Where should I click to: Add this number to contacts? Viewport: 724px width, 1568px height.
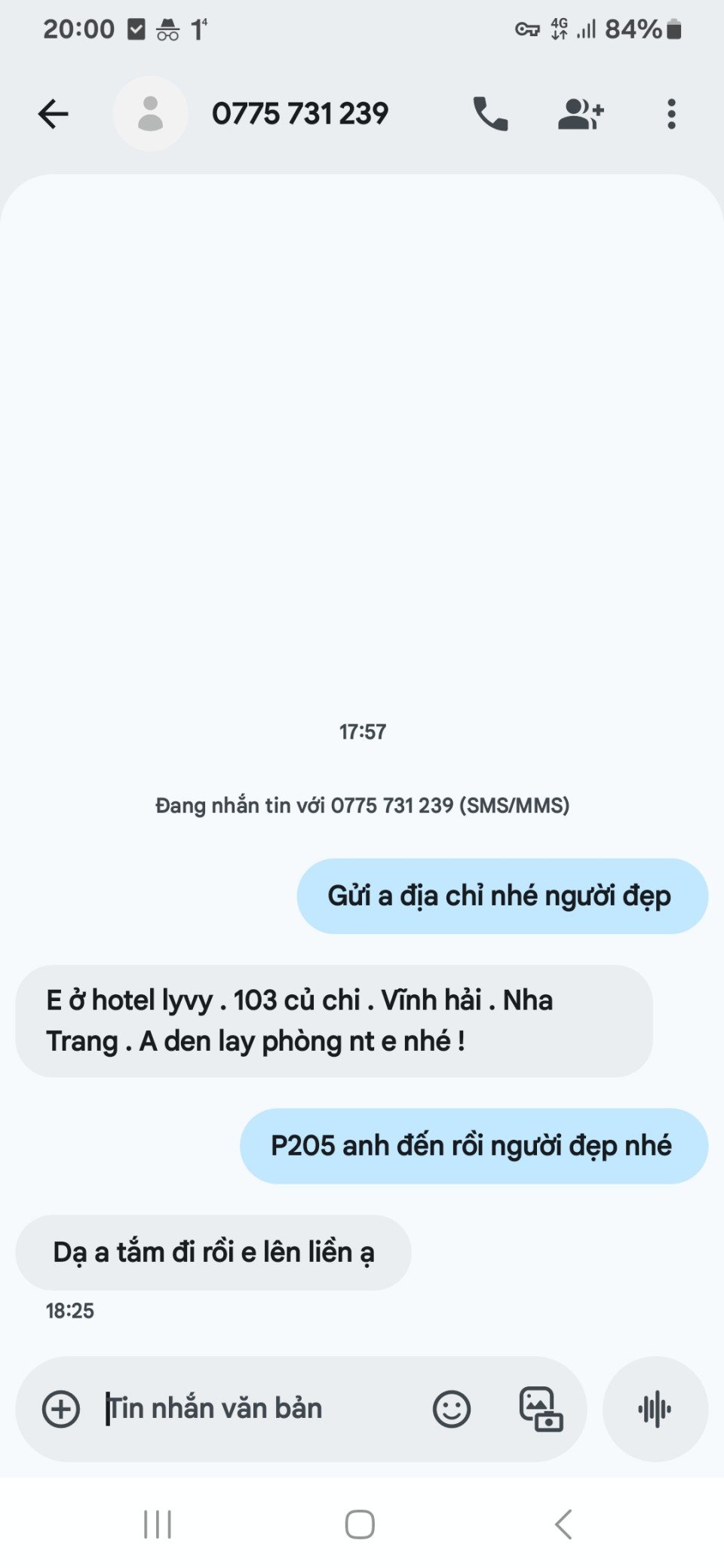coord(581,115)
